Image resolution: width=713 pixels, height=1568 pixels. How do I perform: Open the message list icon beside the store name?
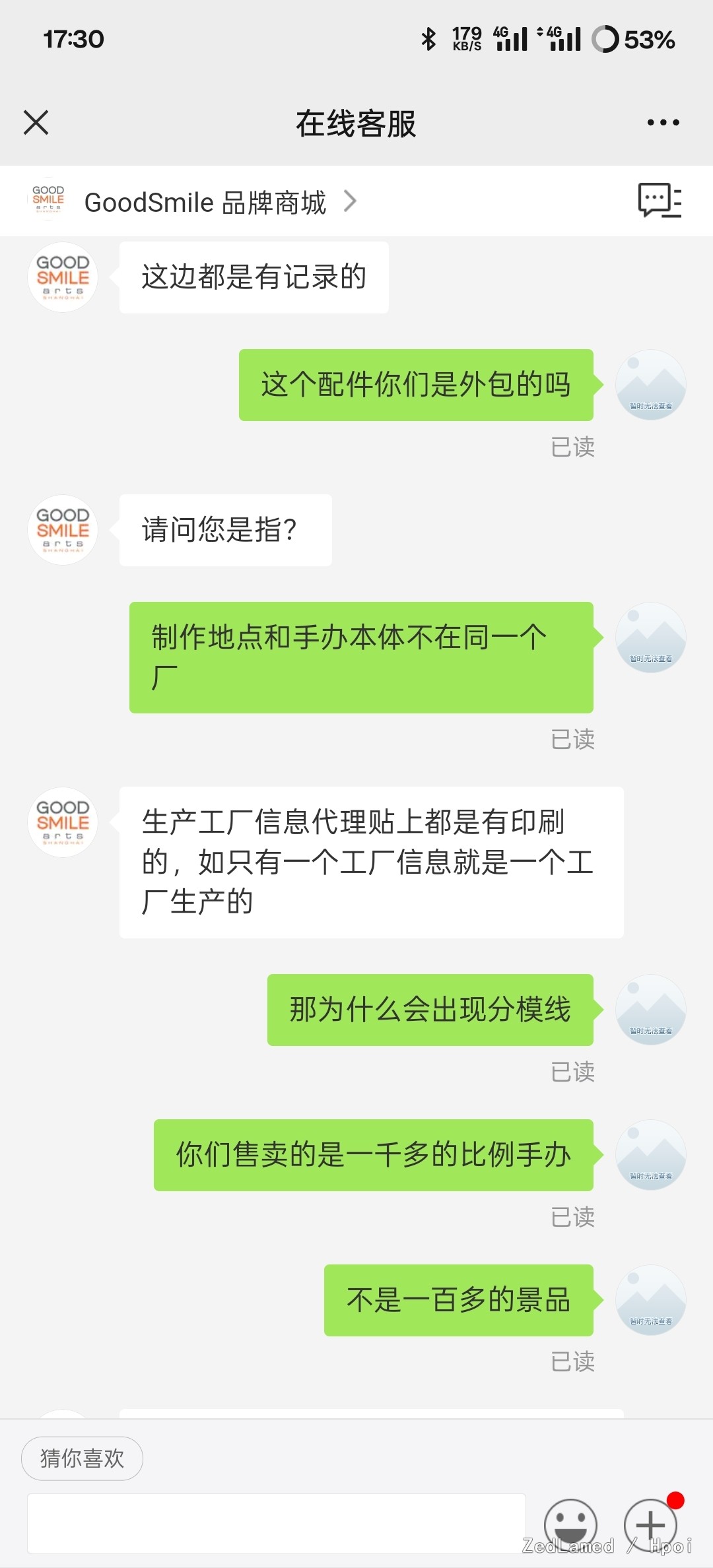point(660,200)
